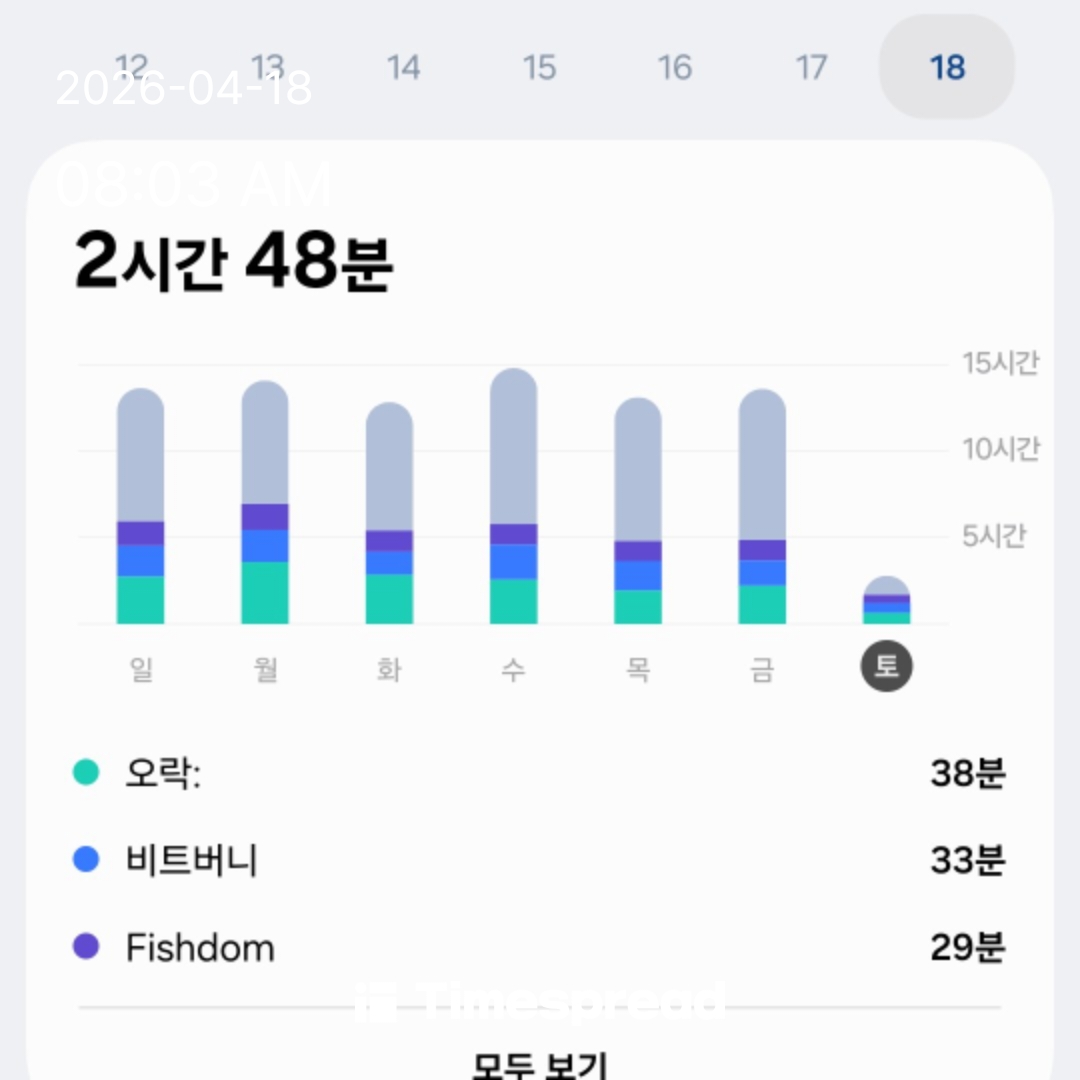This screenshot has height=1080, width=1080.
Task: Open the 오락 usage row
Action: (x=539, y=773)
